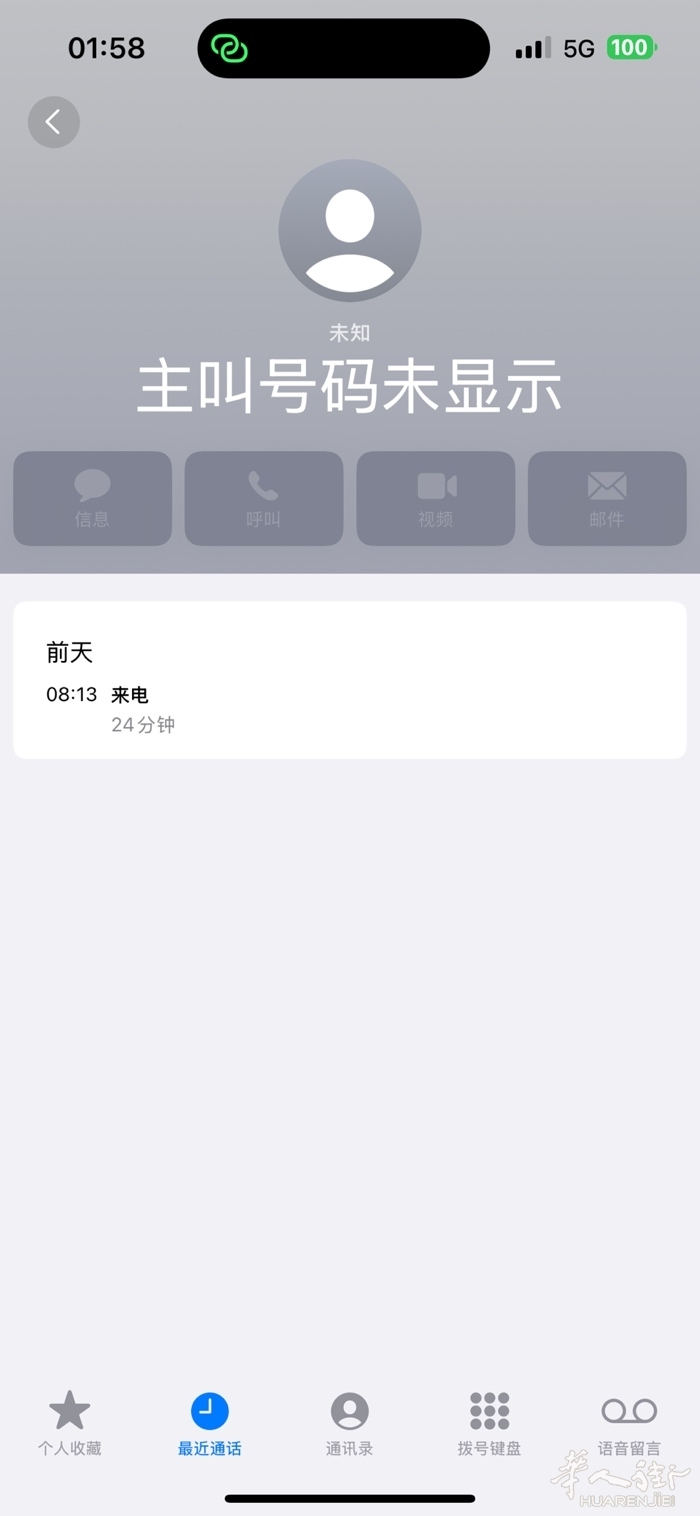Switch to the 个人收藏 tab
Image resolution: width=700 pixels, height=1516 pixels.
pos(70,1422)
